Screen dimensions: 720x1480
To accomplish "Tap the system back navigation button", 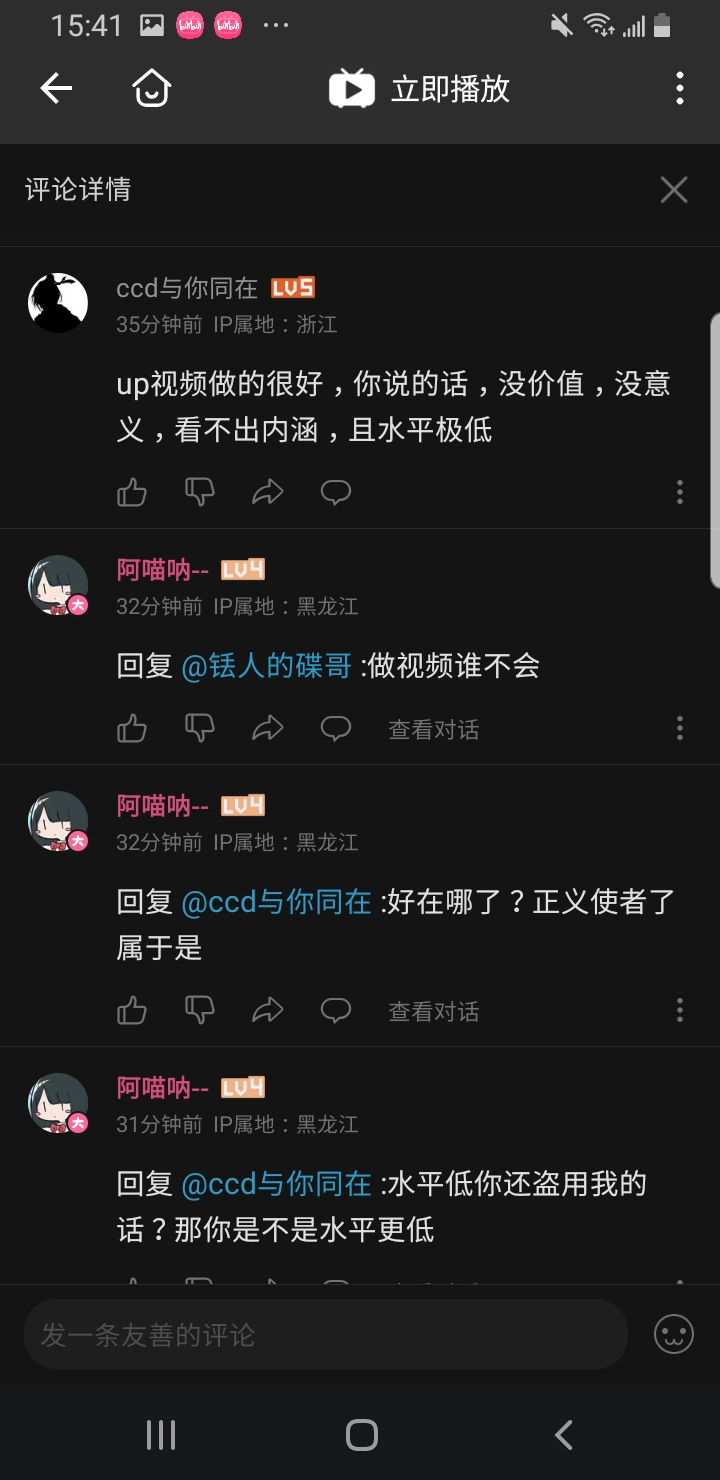I will pyautogui.click(x=563, y=1435).
